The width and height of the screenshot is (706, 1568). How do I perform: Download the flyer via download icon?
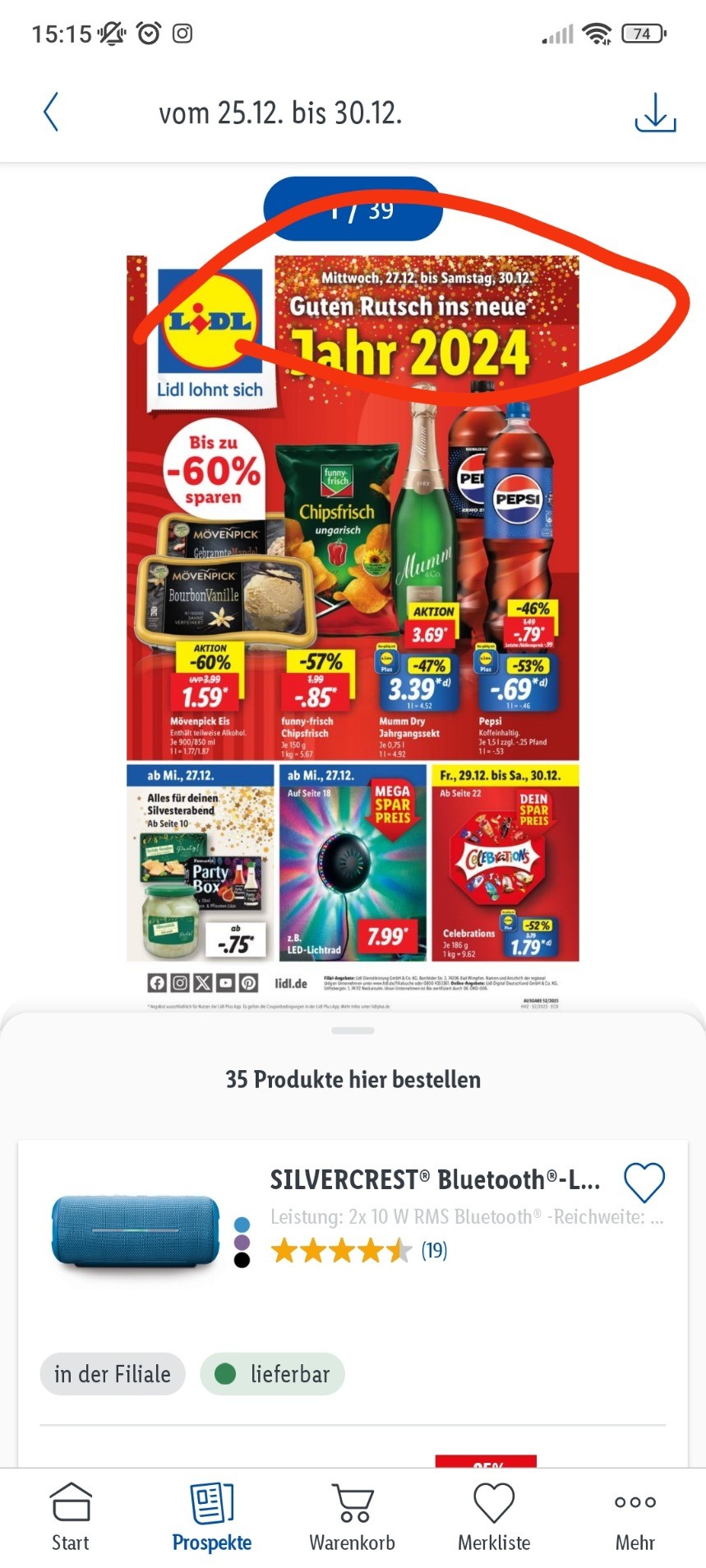pos(655,113)
